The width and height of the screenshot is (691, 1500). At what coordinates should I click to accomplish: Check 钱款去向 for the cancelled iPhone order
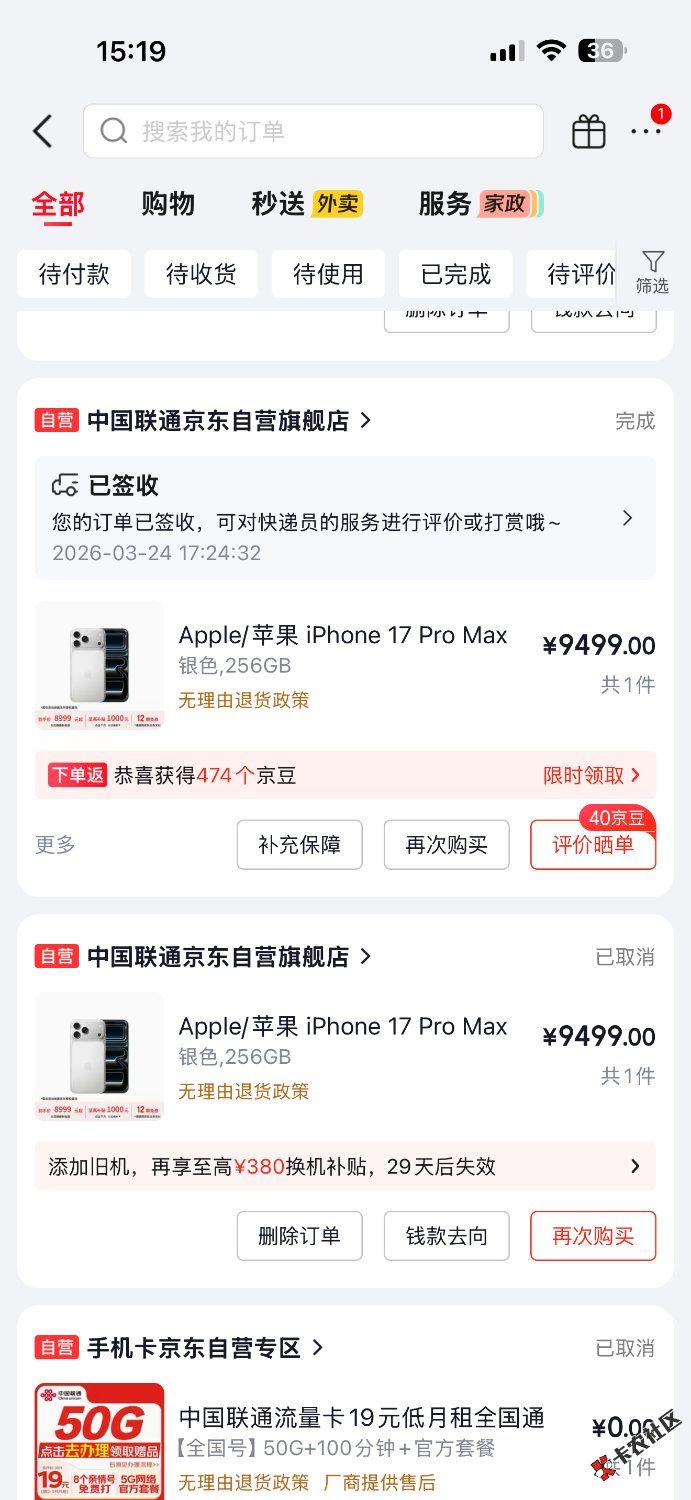[x=446, y=1236]
